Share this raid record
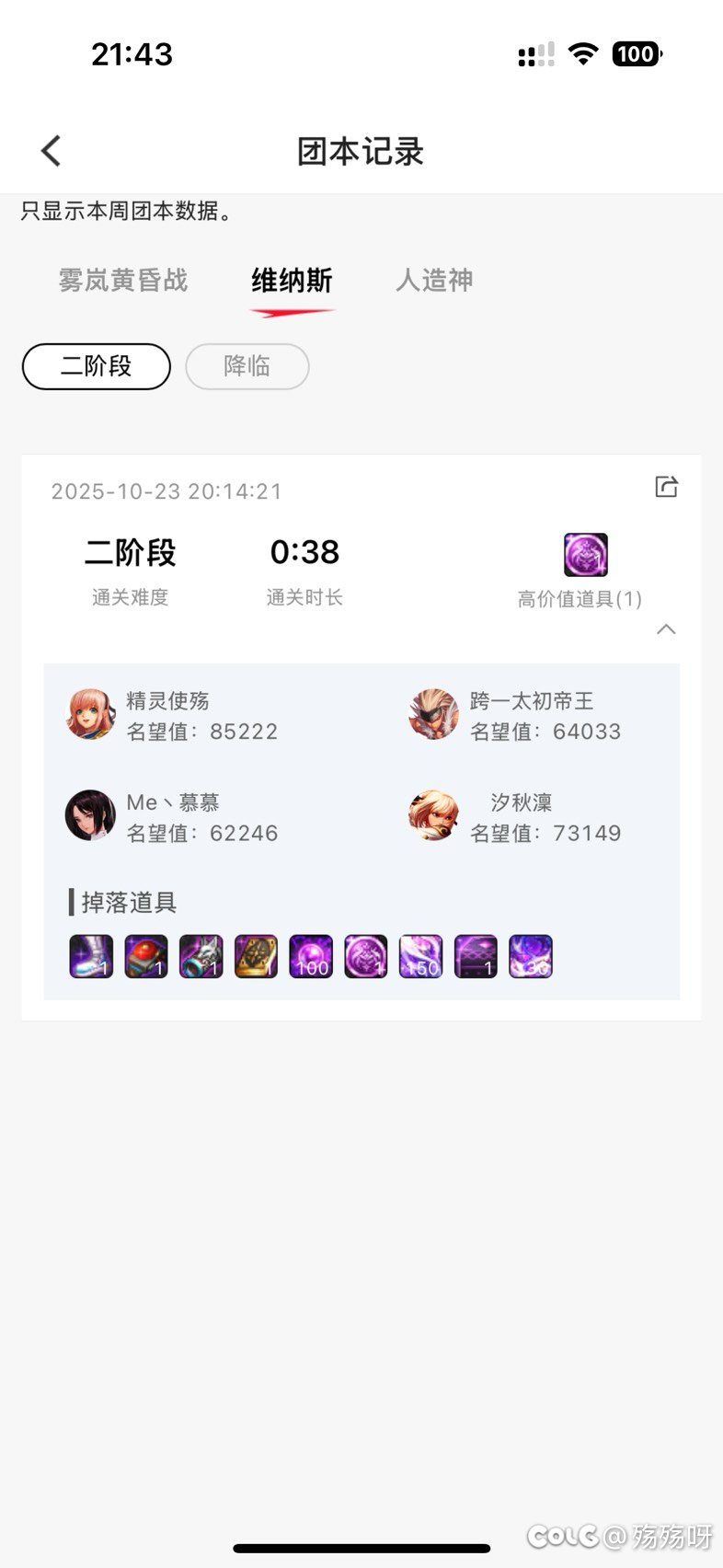 (x=666, y=487)
